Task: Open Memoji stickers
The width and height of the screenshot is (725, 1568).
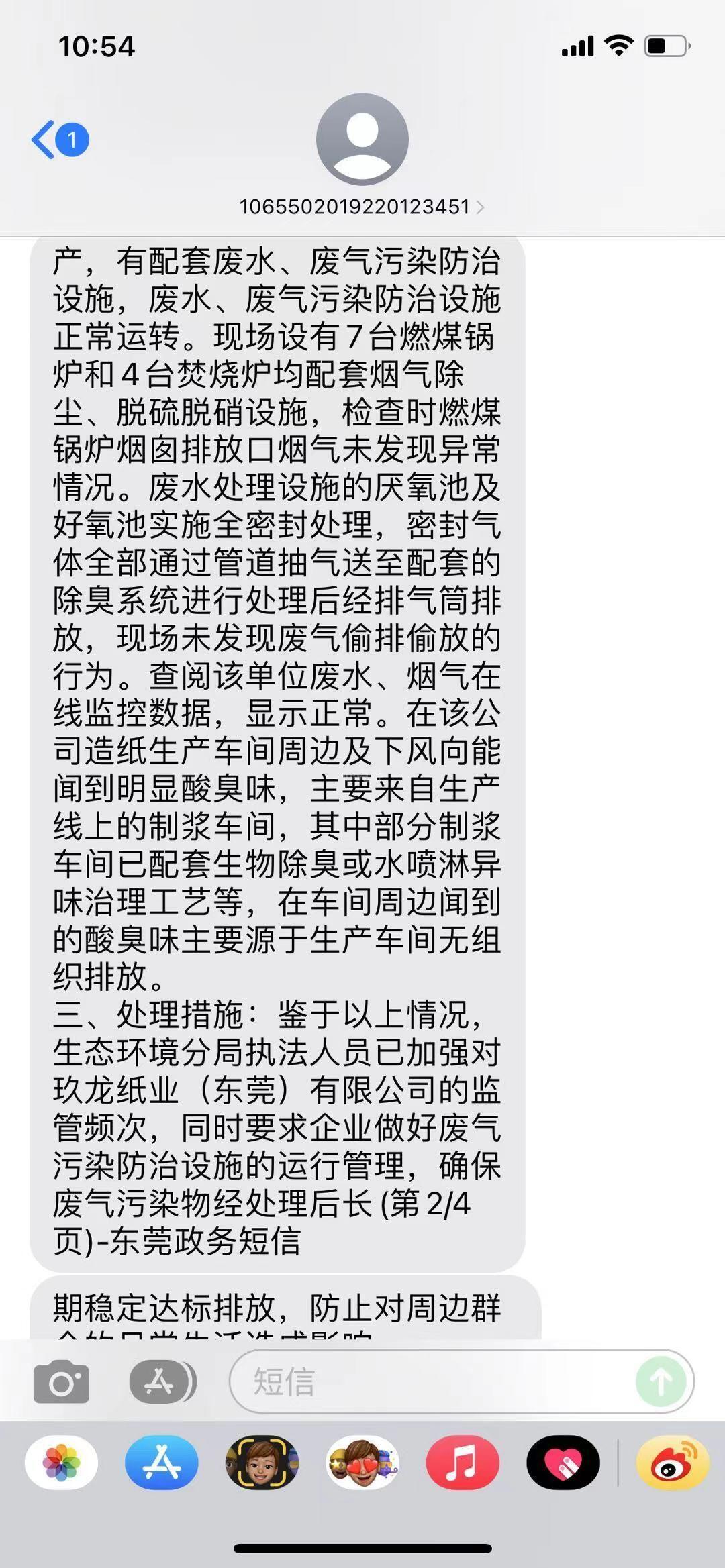Action: click(362, 1463)
